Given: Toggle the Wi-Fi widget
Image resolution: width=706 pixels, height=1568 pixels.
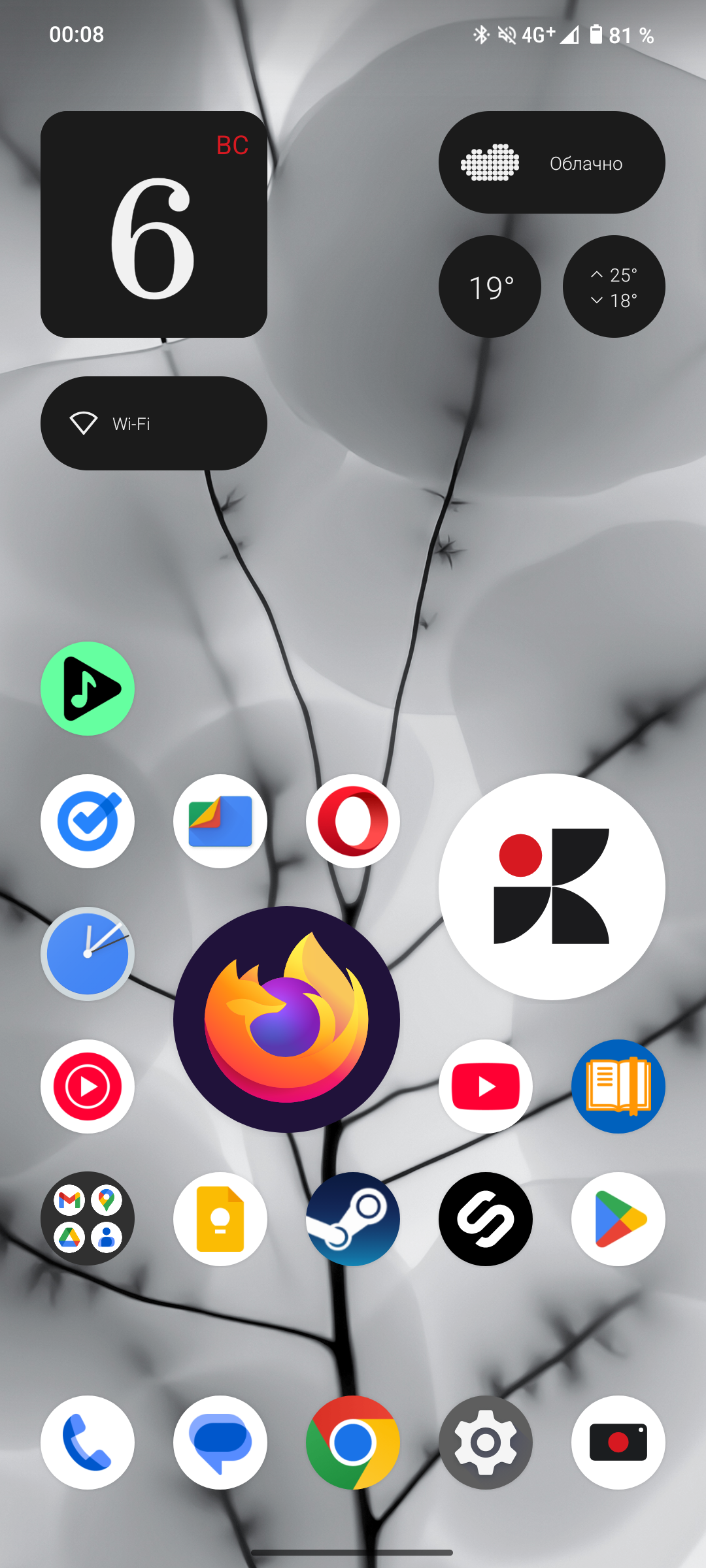Looking at the screenshot, I should [154, 423].
